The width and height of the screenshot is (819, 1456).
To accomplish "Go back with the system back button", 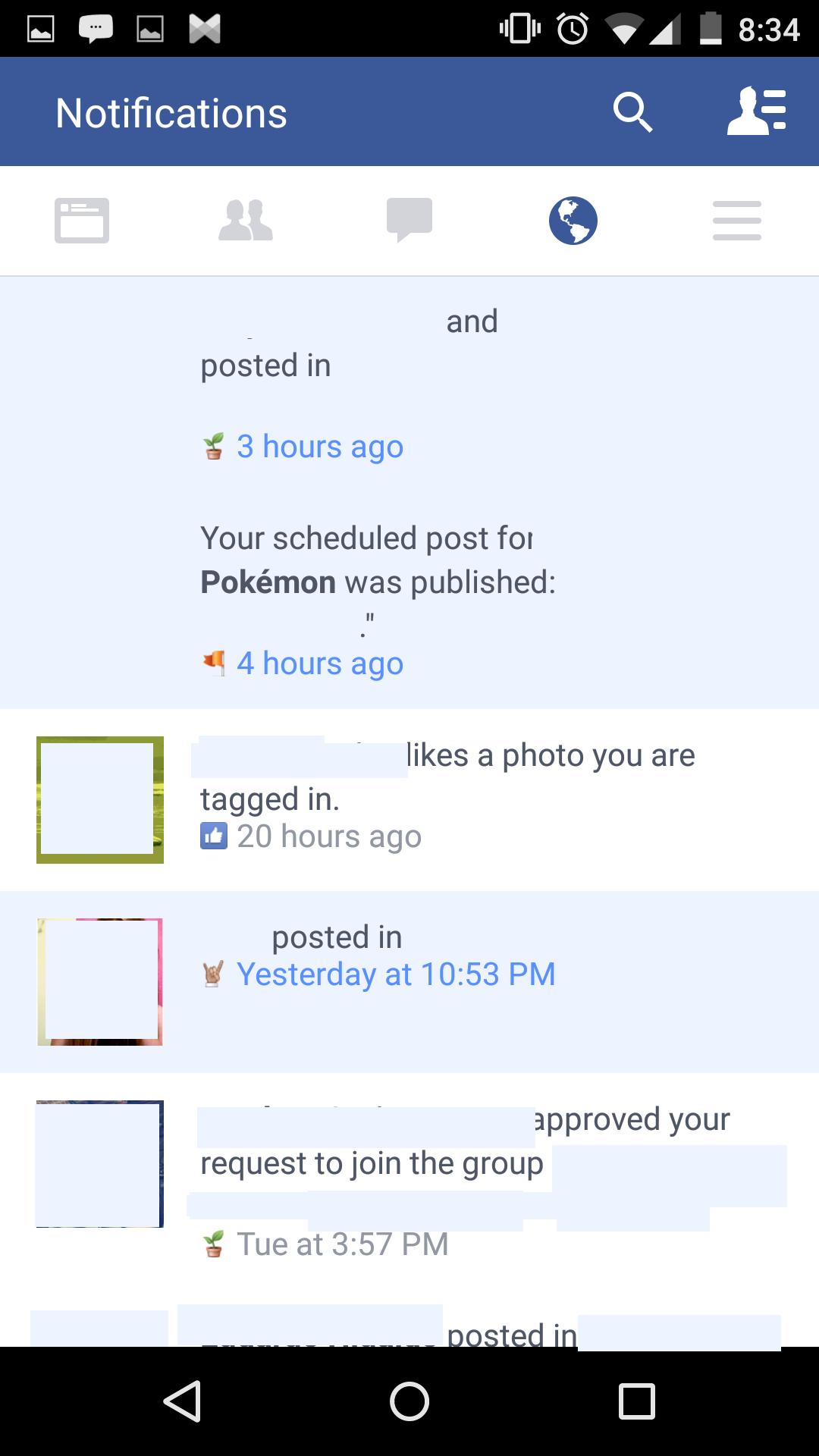I will (x=182, y=1401).
